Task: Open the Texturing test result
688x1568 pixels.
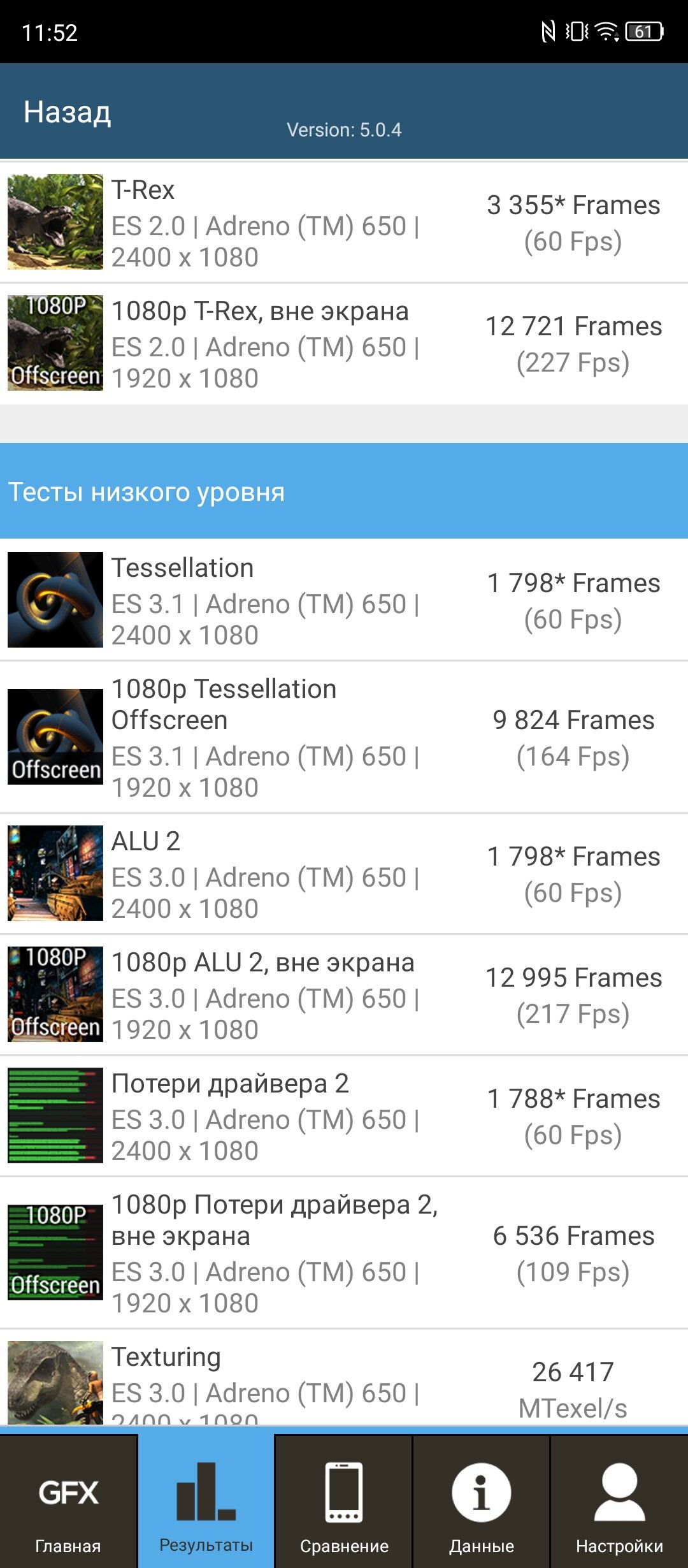Action: click(344, 1378)
